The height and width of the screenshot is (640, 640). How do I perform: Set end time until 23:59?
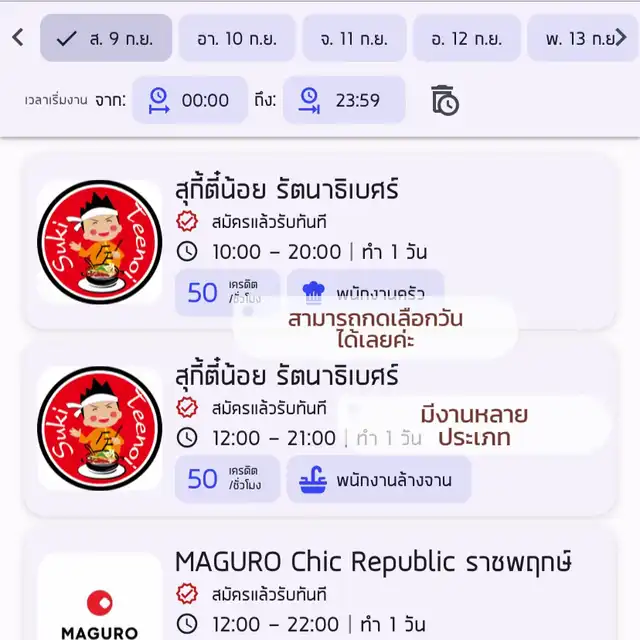(x=343, y=100)
